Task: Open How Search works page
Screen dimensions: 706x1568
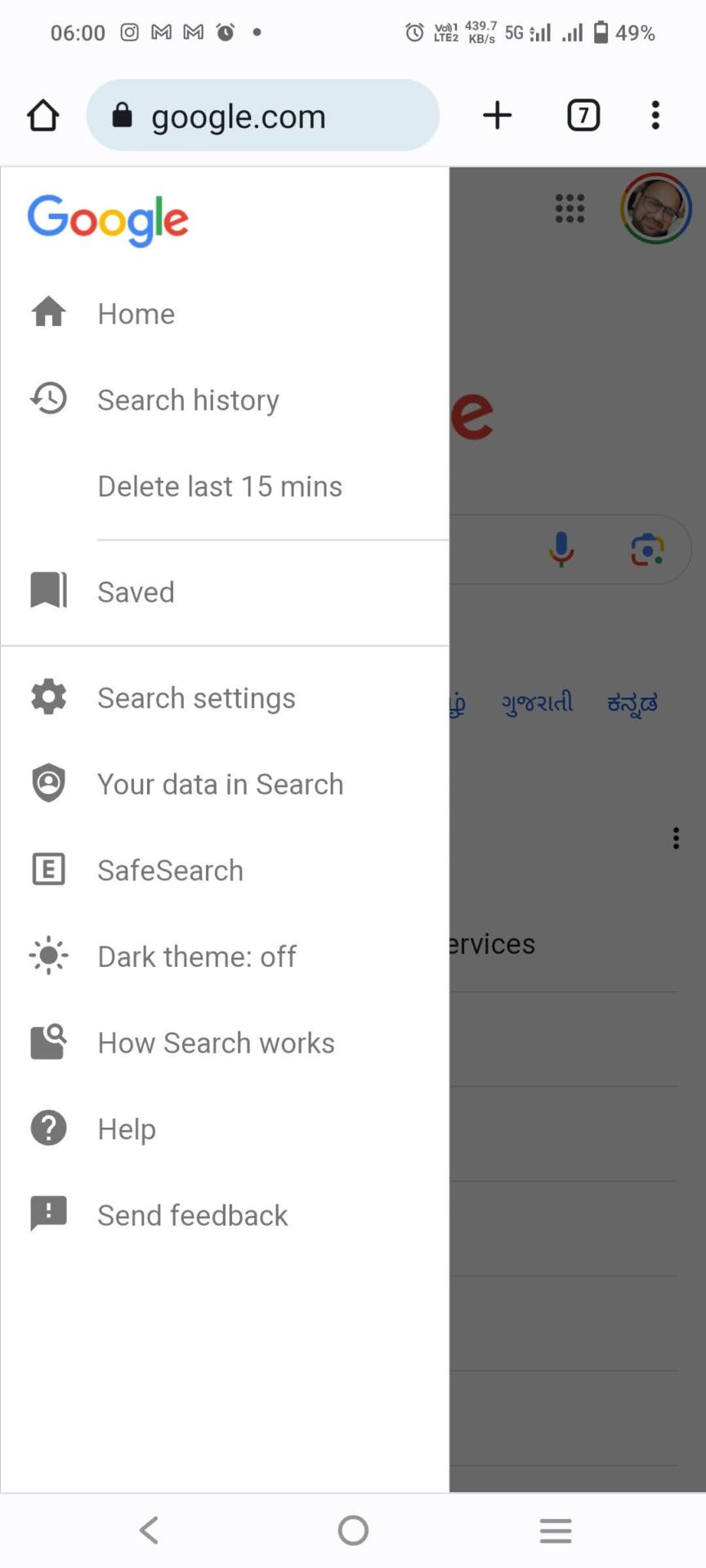Action: (x=215, y=1042)
